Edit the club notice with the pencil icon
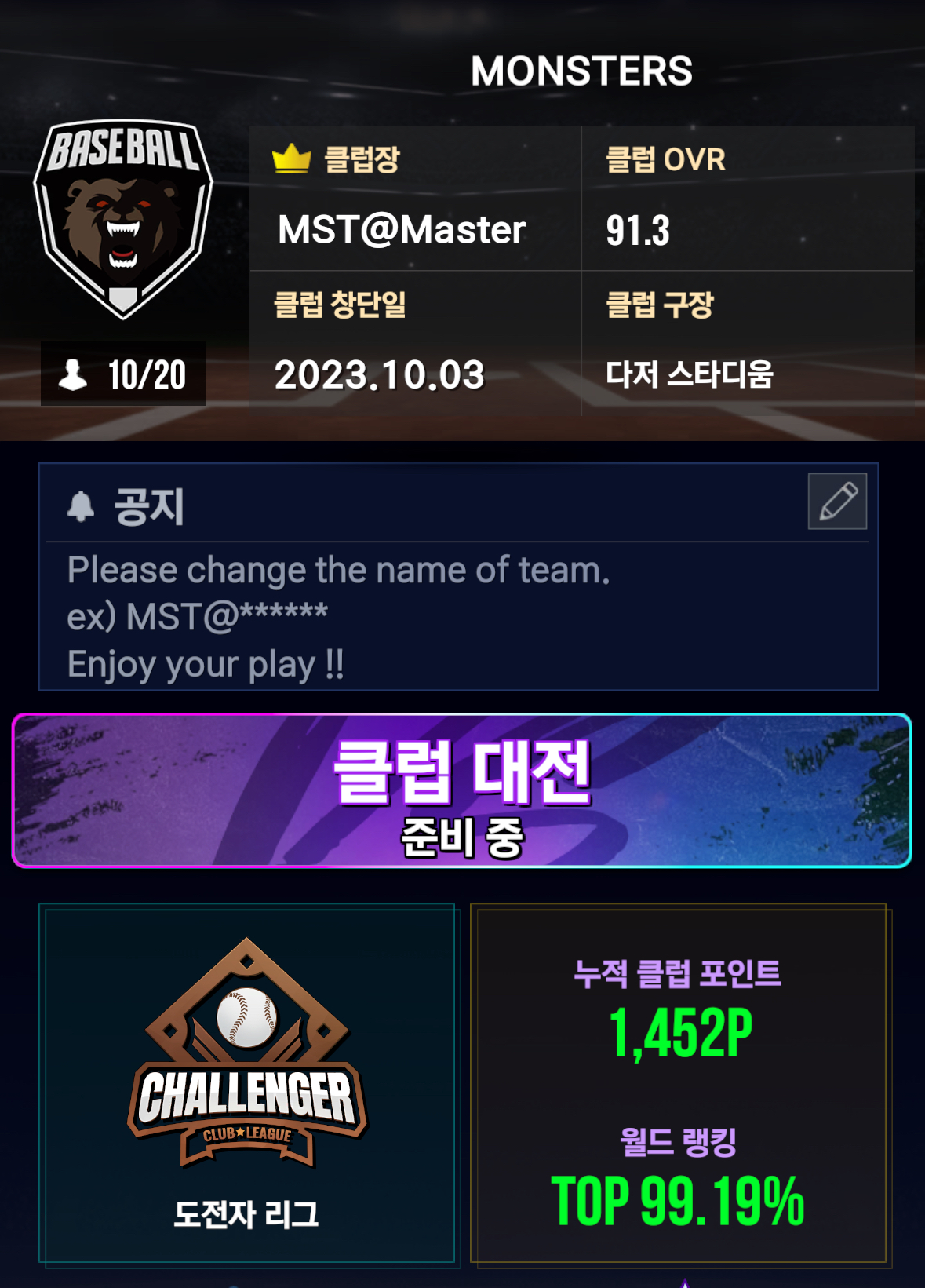 (837, 502)
